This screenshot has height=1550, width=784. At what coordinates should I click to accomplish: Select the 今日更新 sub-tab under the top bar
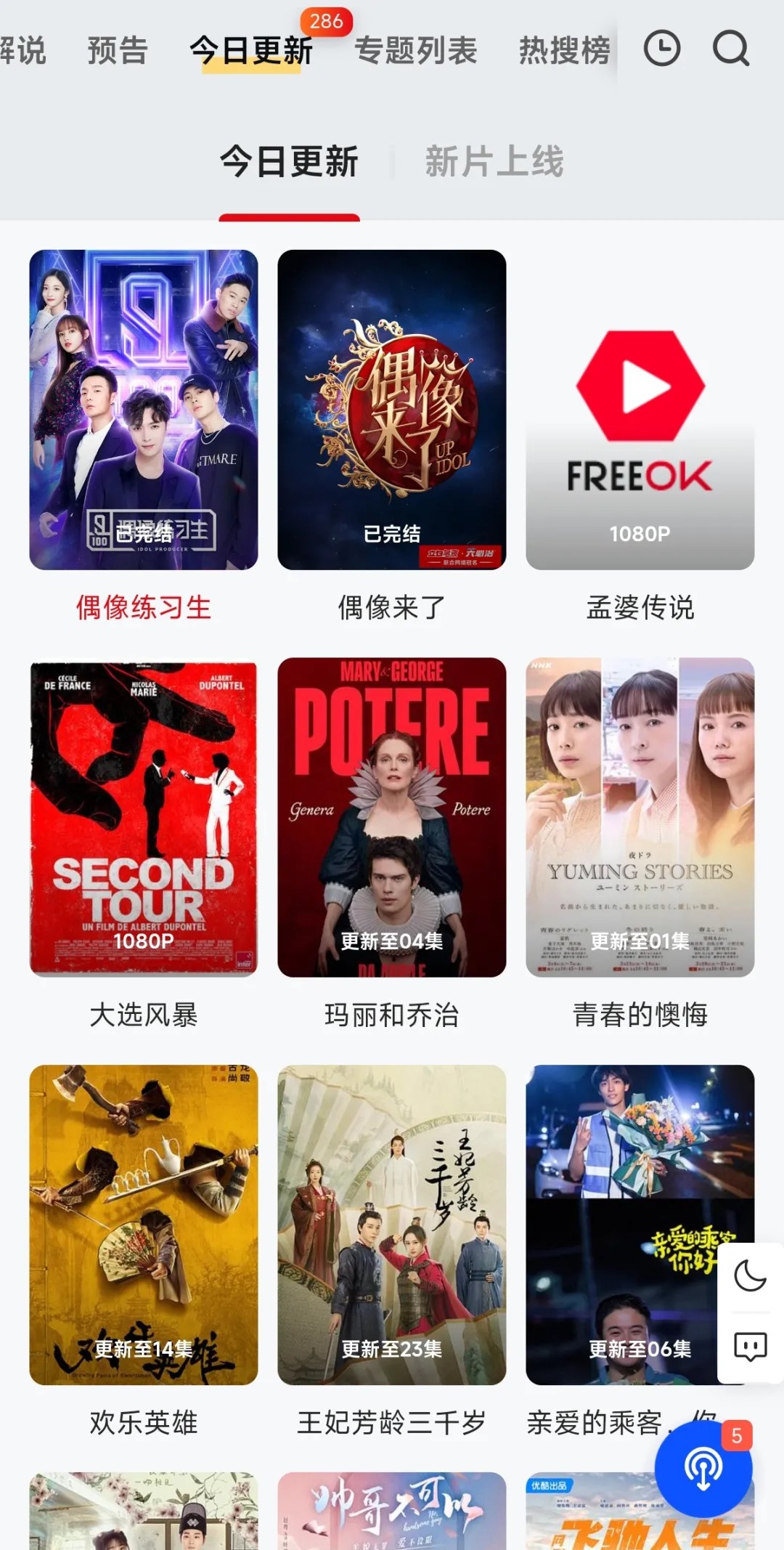[x=289, y=161]
